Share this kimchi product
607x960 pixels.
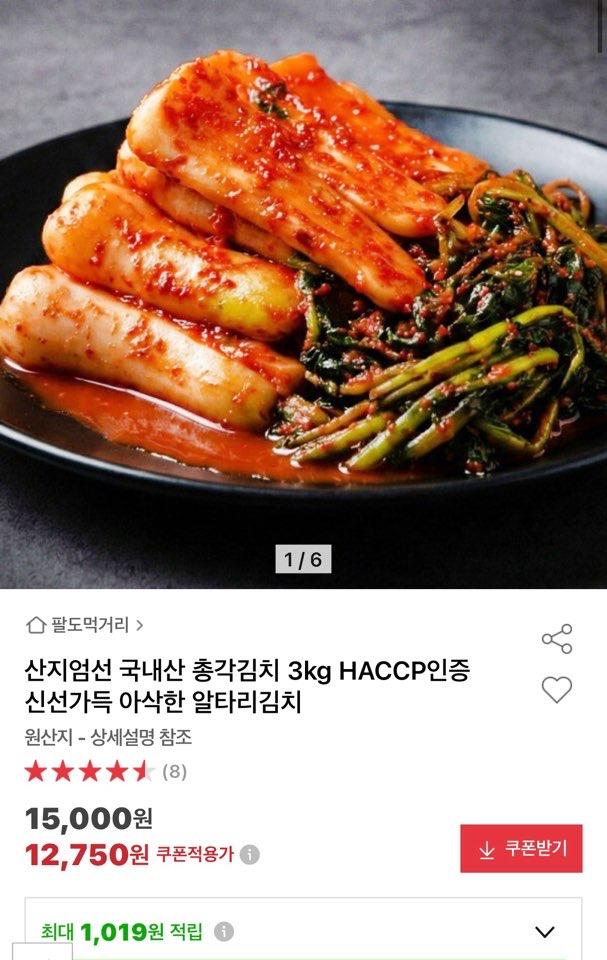pyautogui.click(x=557, y=639)
